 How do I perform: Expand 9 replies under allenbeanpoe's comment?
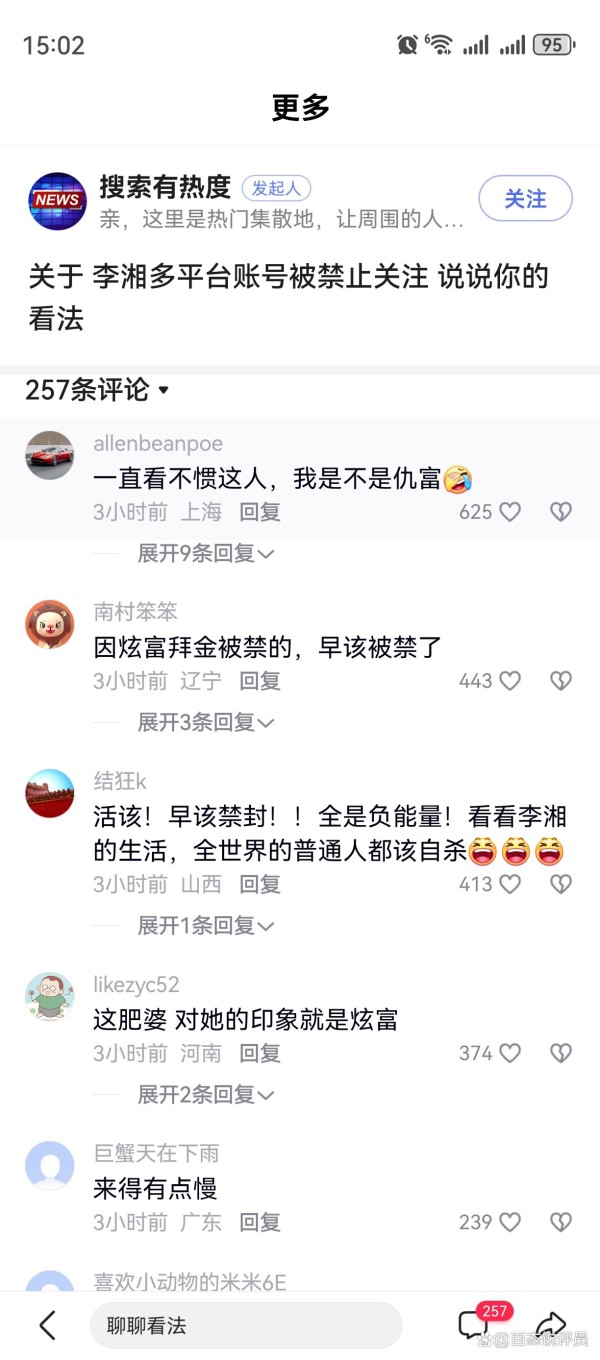(x=205, y=553)
